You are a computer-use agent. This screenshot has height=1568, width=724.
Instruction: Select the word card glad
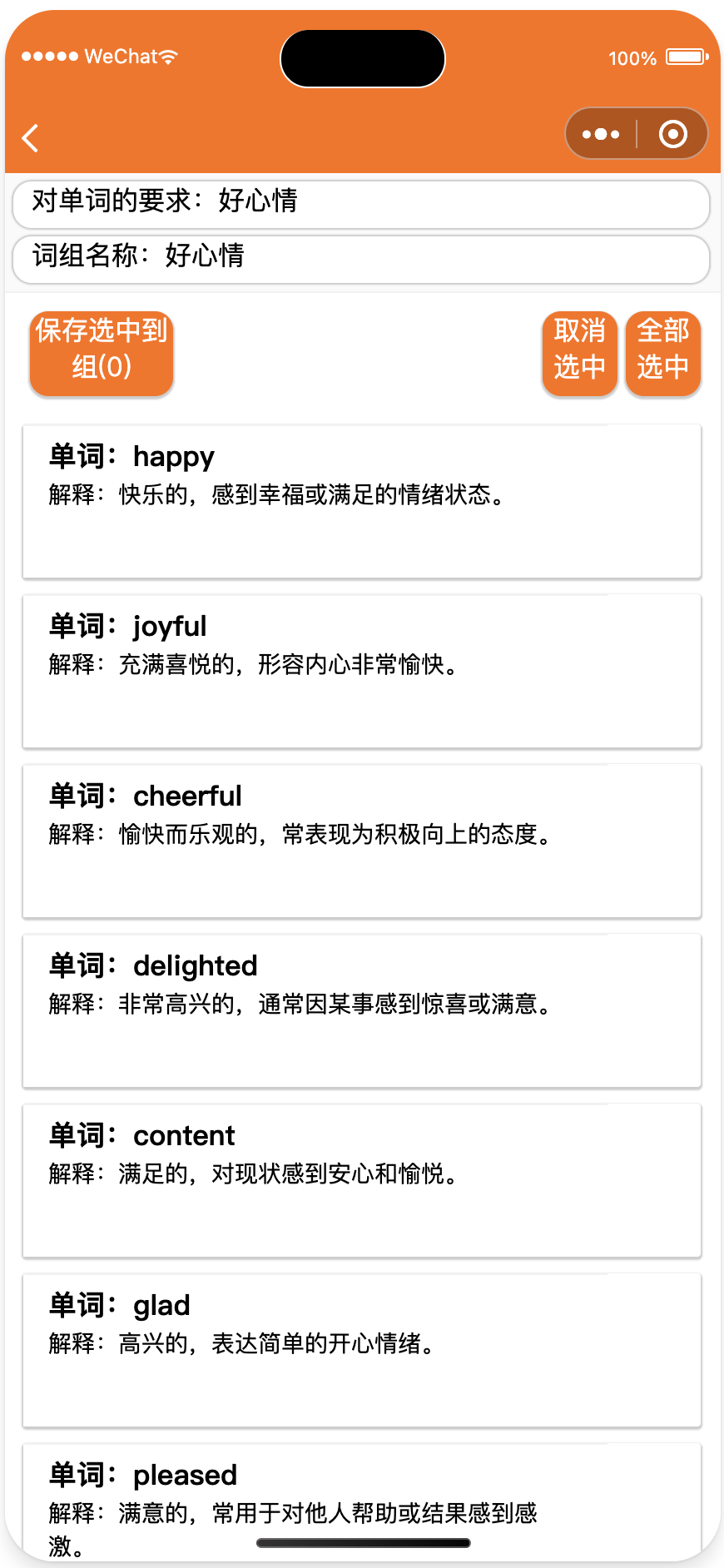[361, 1350]
